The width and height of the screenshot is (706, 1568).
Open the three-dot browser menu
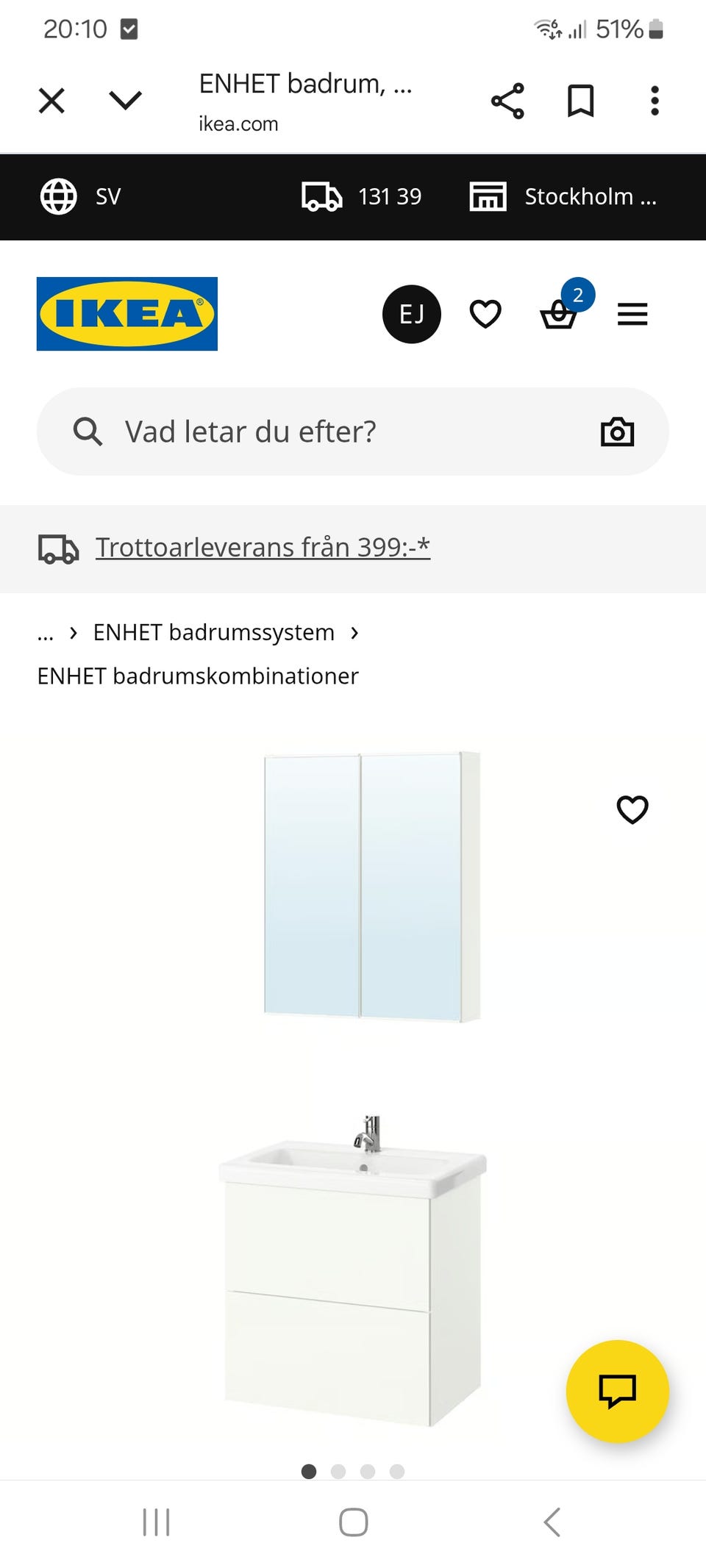coord(655,101)
